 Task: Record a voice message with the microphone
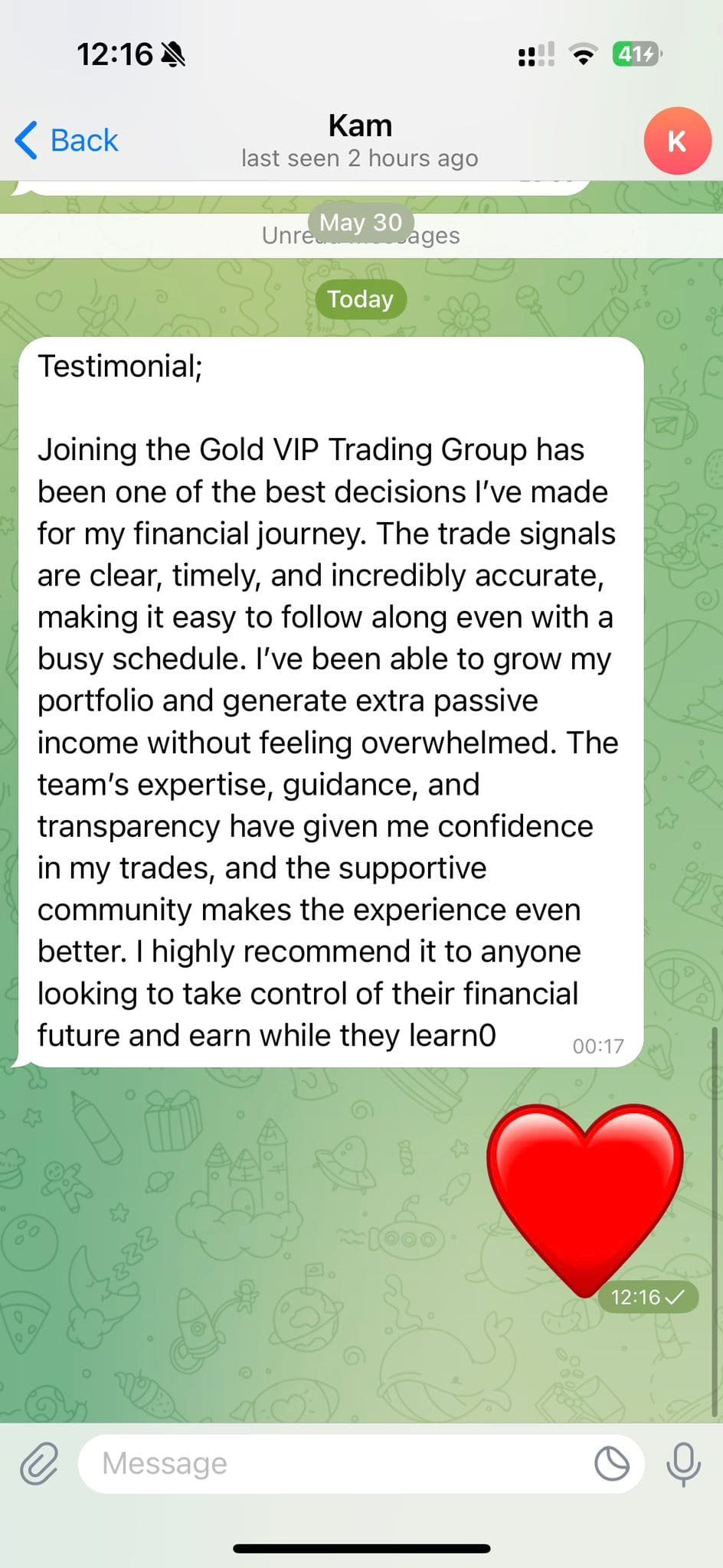coord(683,1463)
